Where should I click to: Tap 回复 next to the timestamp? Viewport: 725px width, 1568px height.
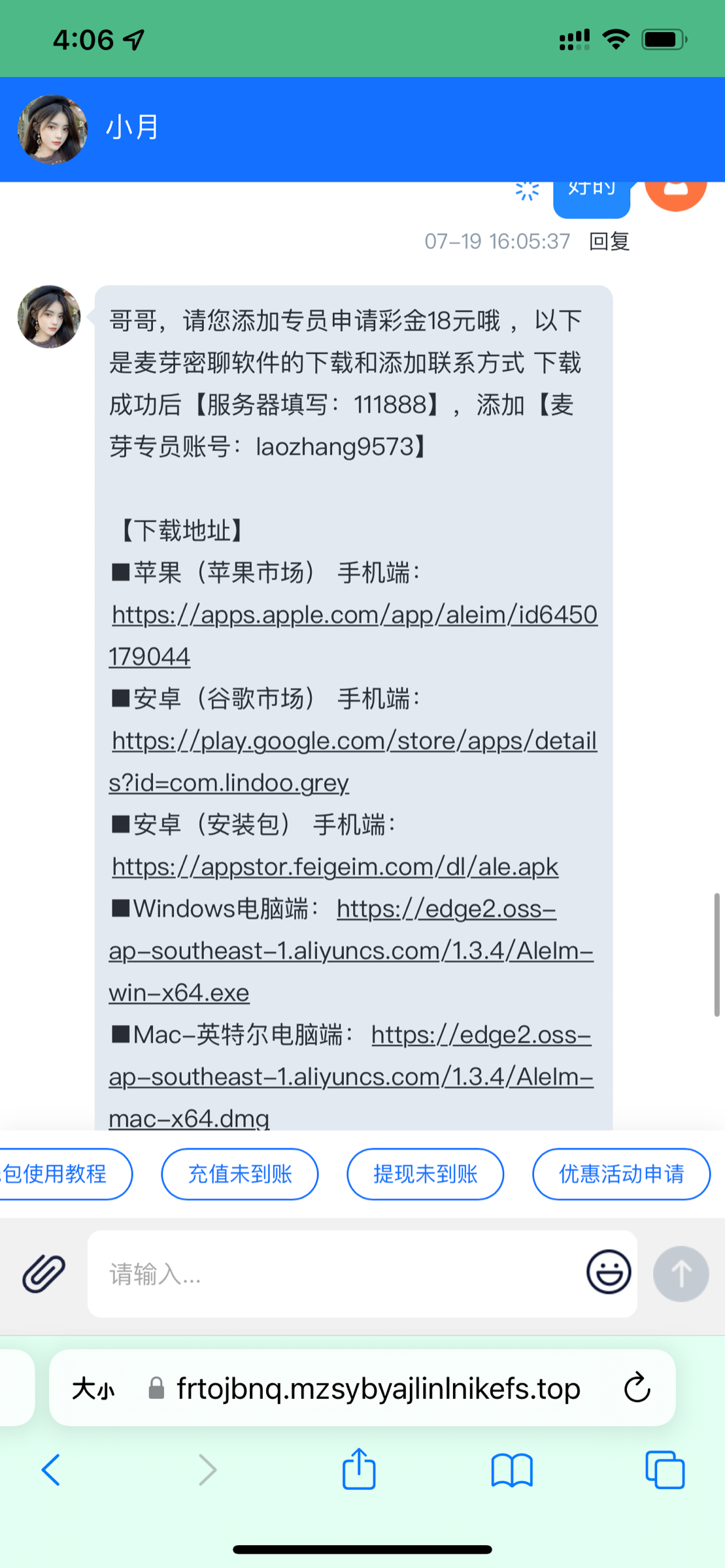pyautogui.click(x=609, y=241)
